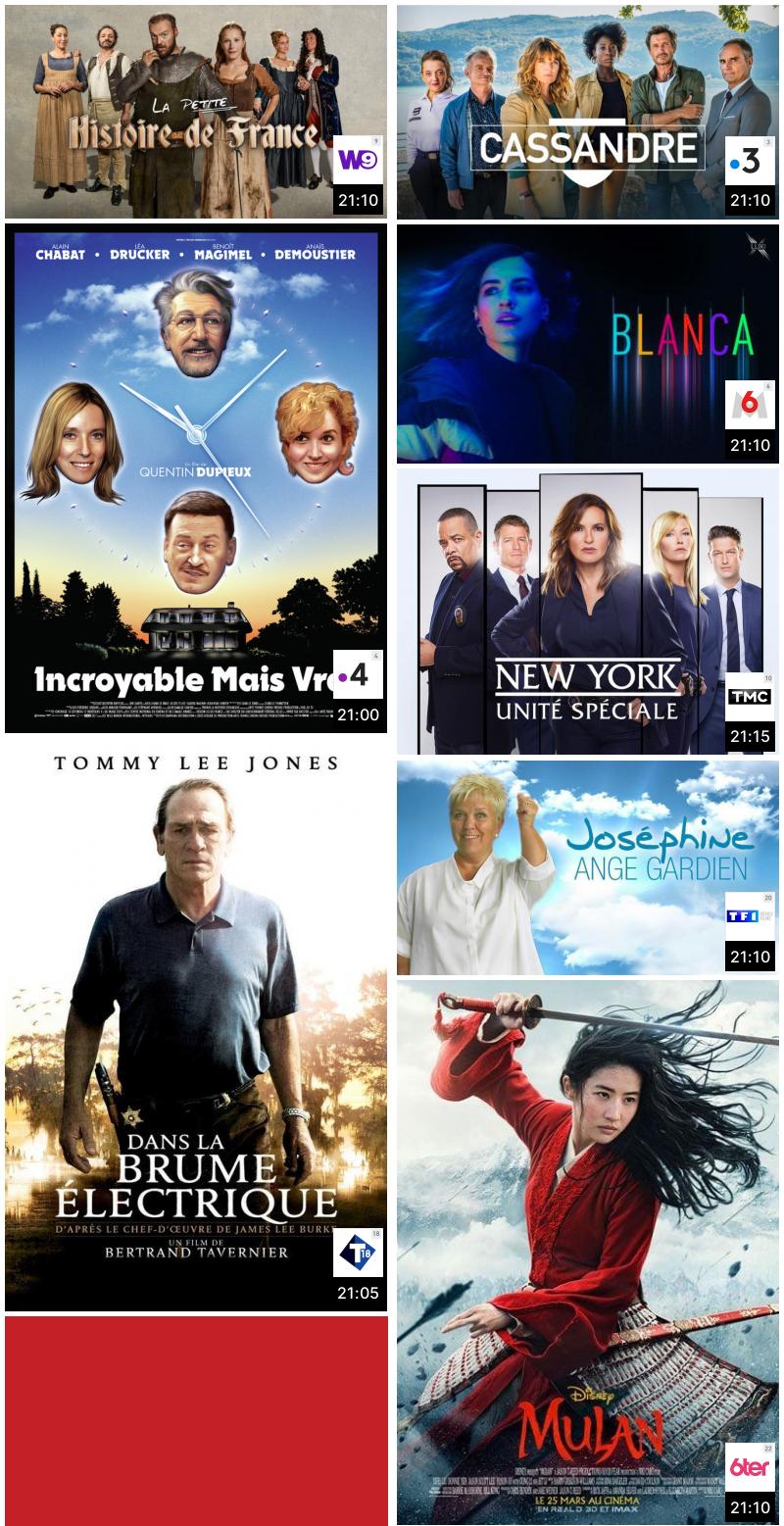
Task: Open the Mulan tile on 6ter
Action: pos(587,1251)
